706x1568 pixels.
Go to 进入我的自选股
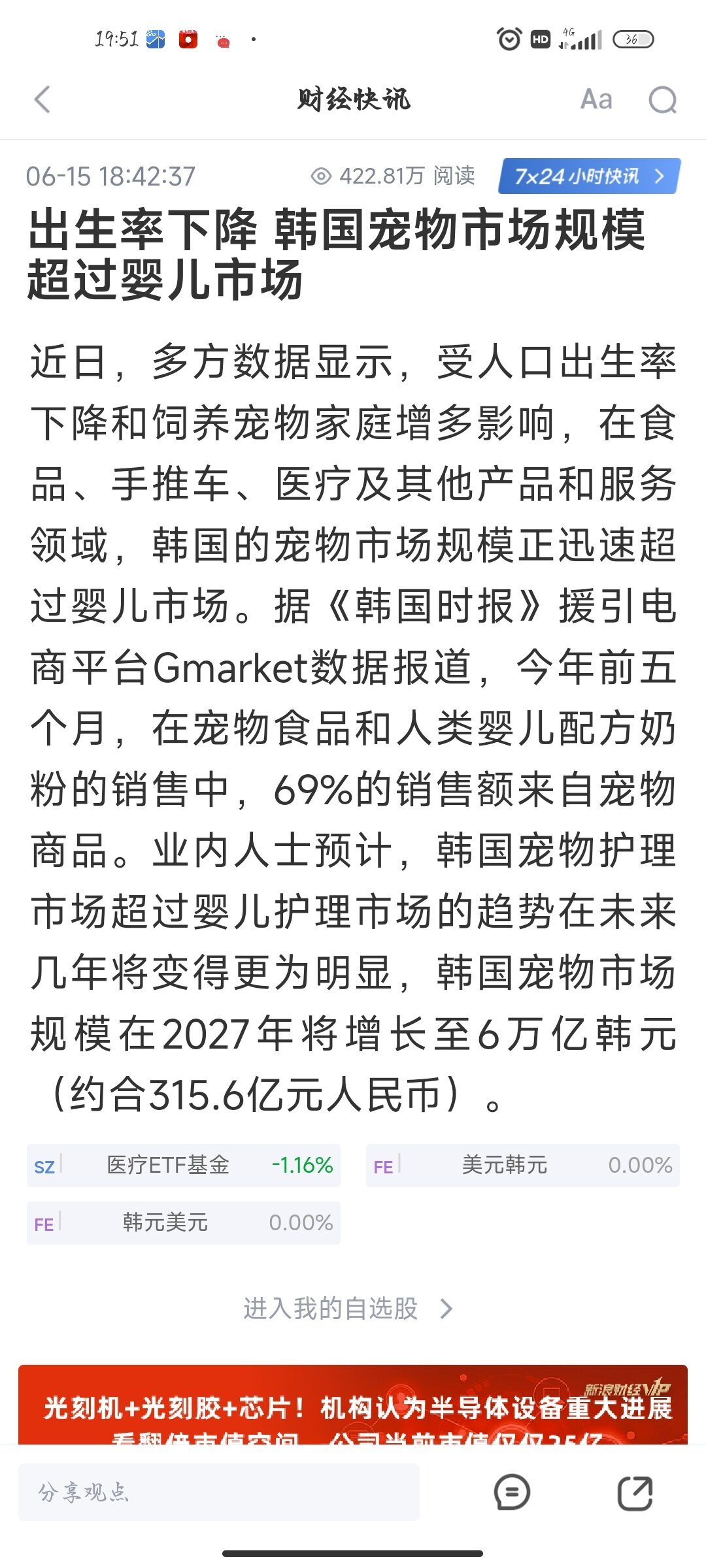[x=348, y=1309]
